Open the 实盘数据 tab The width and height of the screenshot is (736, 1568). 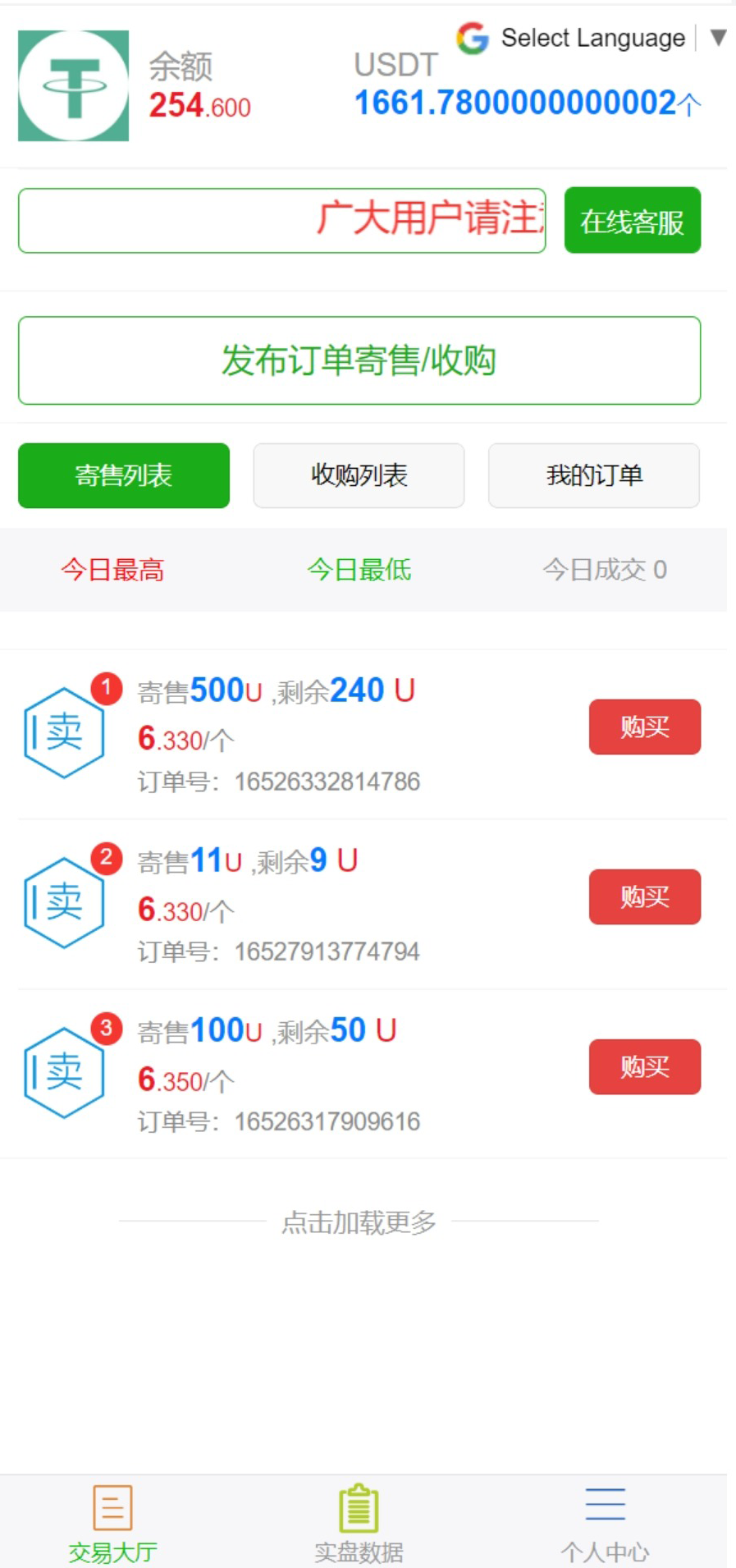coord(359,1524)
